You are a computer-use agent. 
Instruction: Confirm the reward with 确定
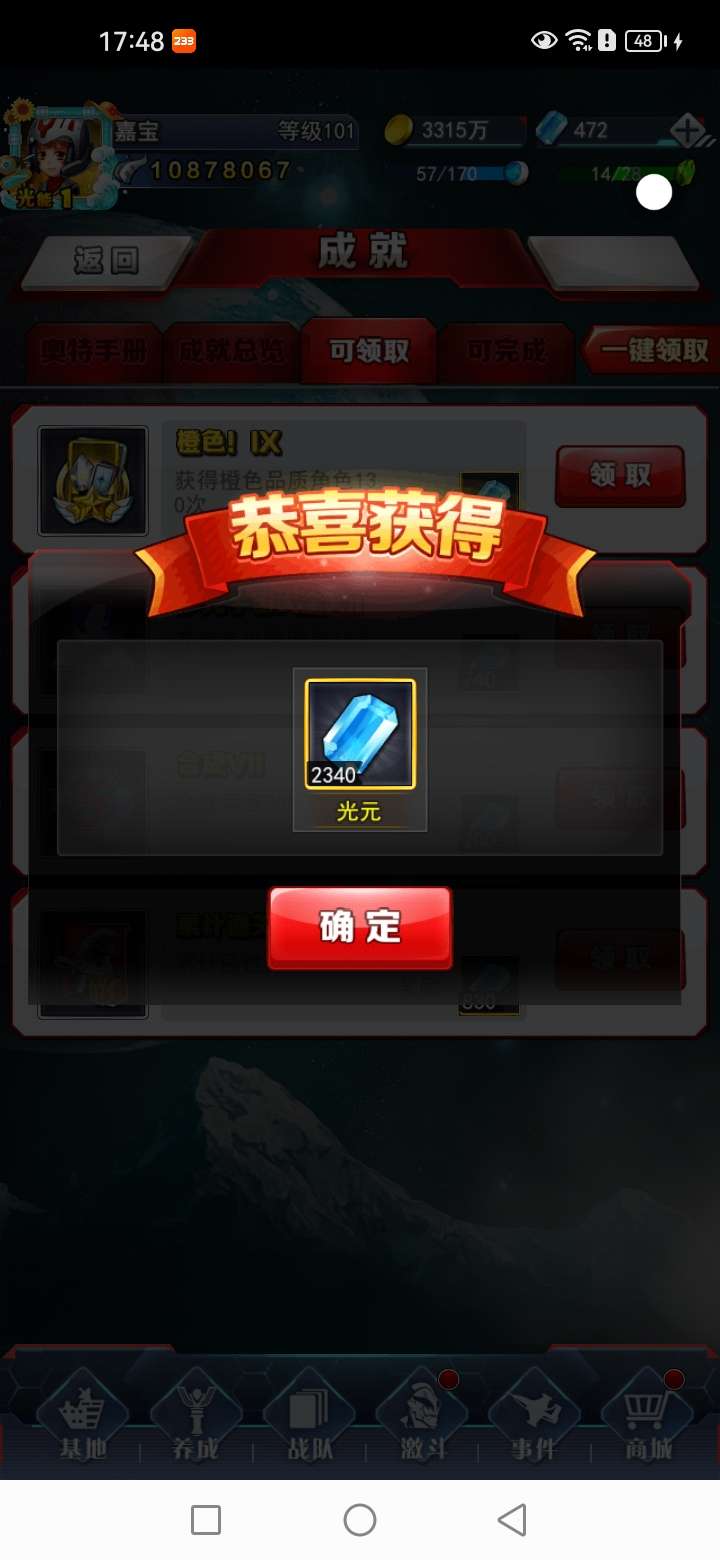pyautogui.click(x=360, y=928)
